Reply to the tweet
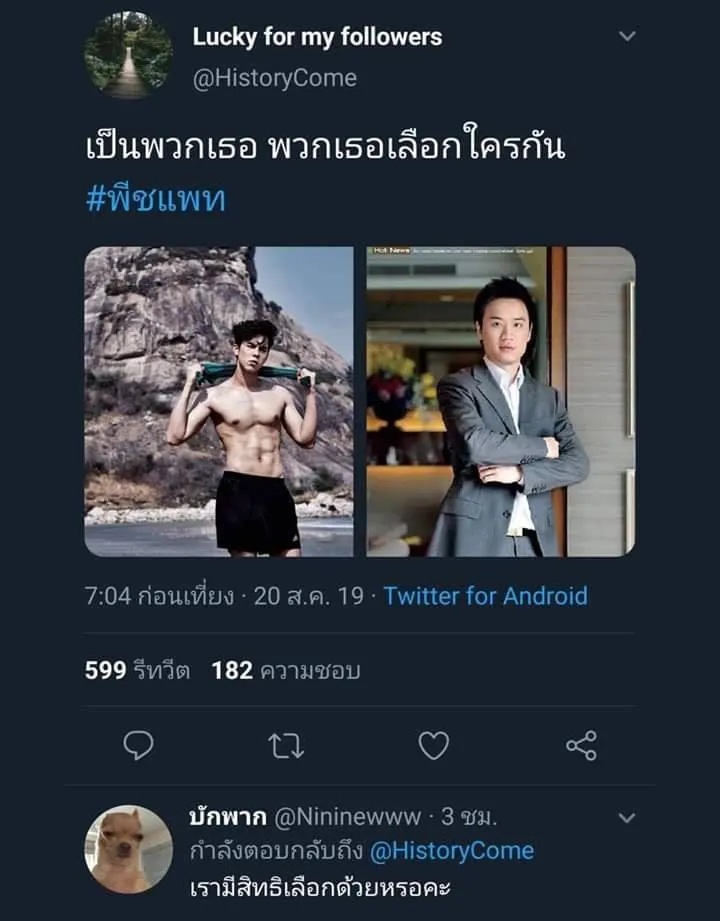The height and width of the screenshot is (921, 720). tap(139, 745)
